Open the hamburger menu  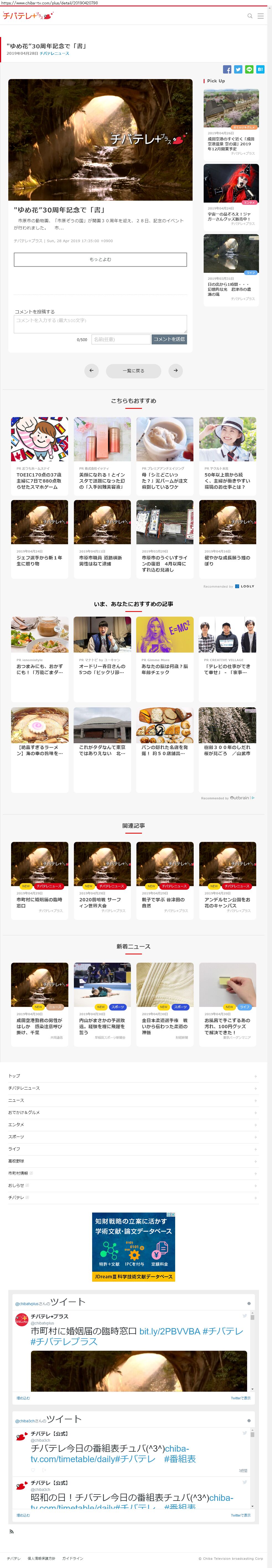click(x=260, y=16)
